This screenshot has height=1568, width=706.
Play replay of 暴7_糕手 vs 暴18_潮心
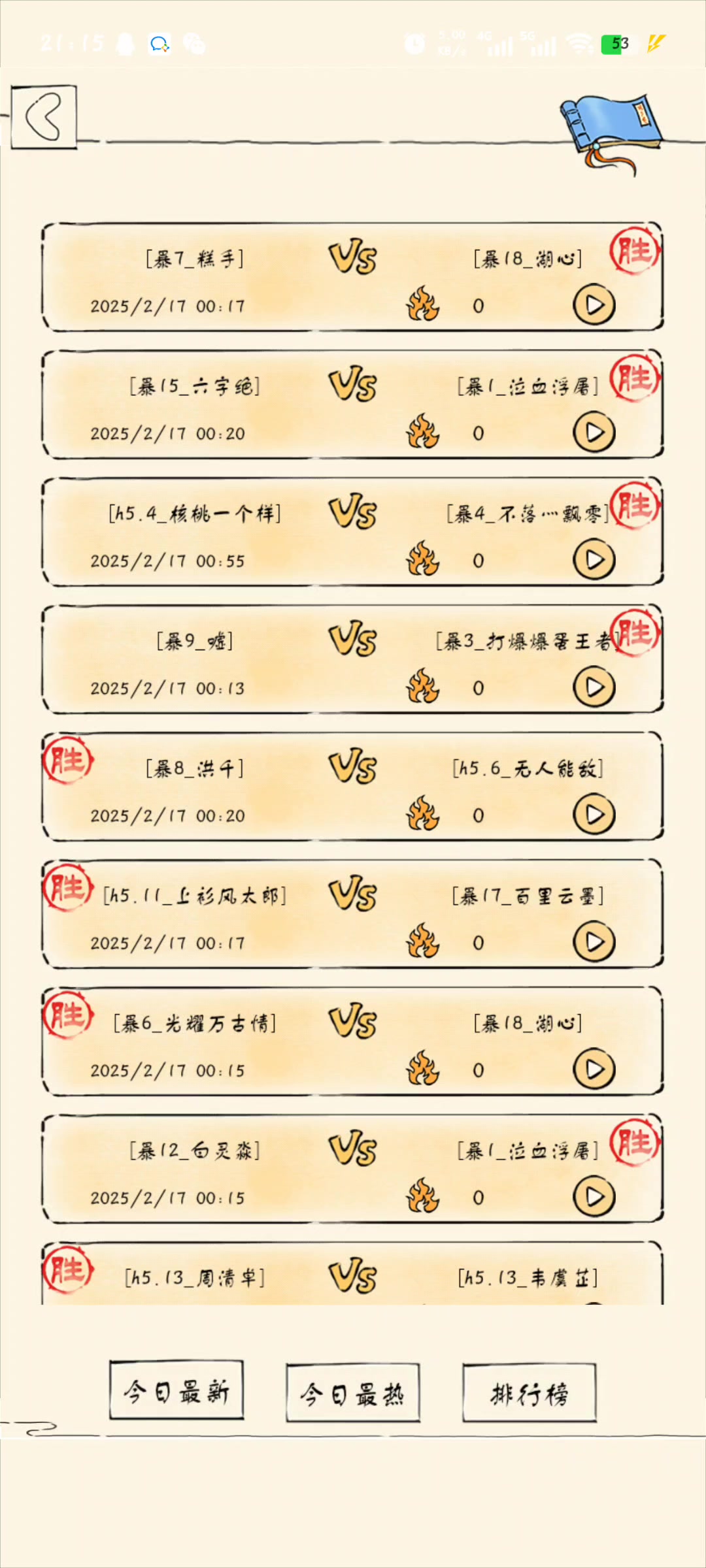[594, 305]
